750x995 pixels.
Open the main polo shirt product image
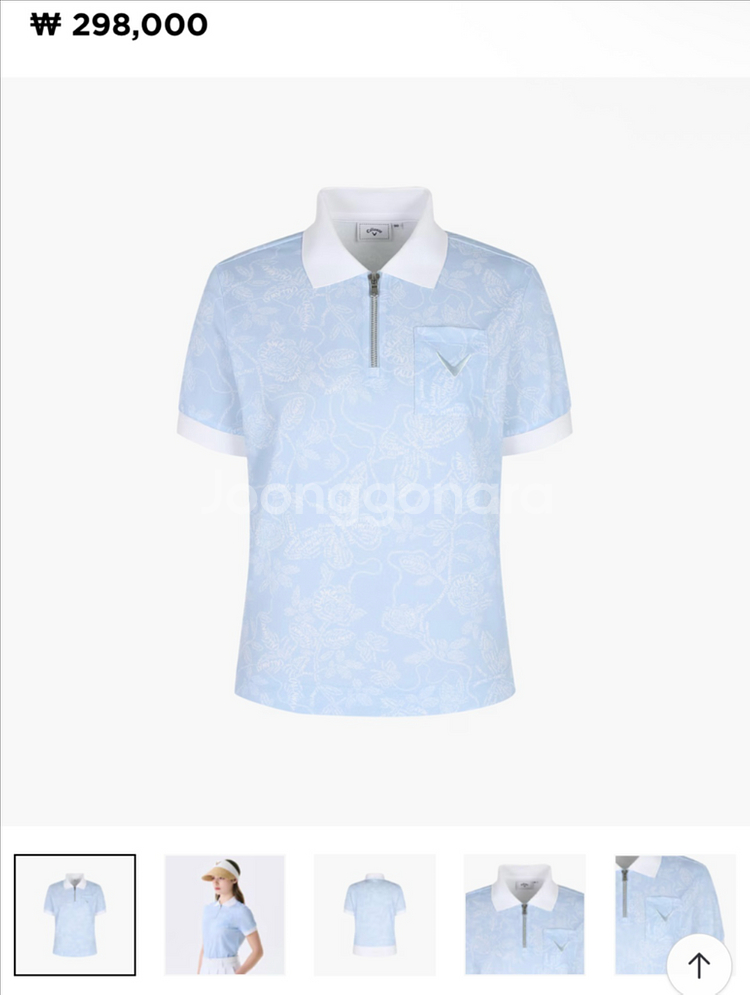click(x=374, y=450)
